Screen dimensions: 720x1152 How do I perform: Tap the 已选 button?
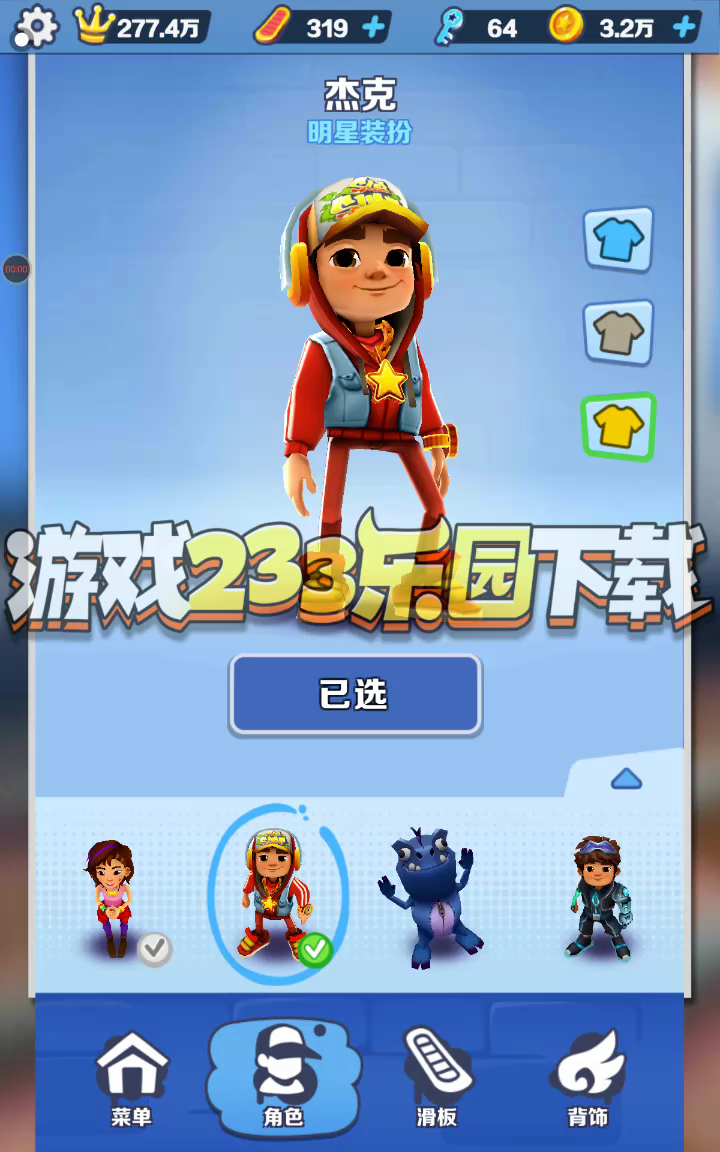pyautogui.click(x=355, y=695)
